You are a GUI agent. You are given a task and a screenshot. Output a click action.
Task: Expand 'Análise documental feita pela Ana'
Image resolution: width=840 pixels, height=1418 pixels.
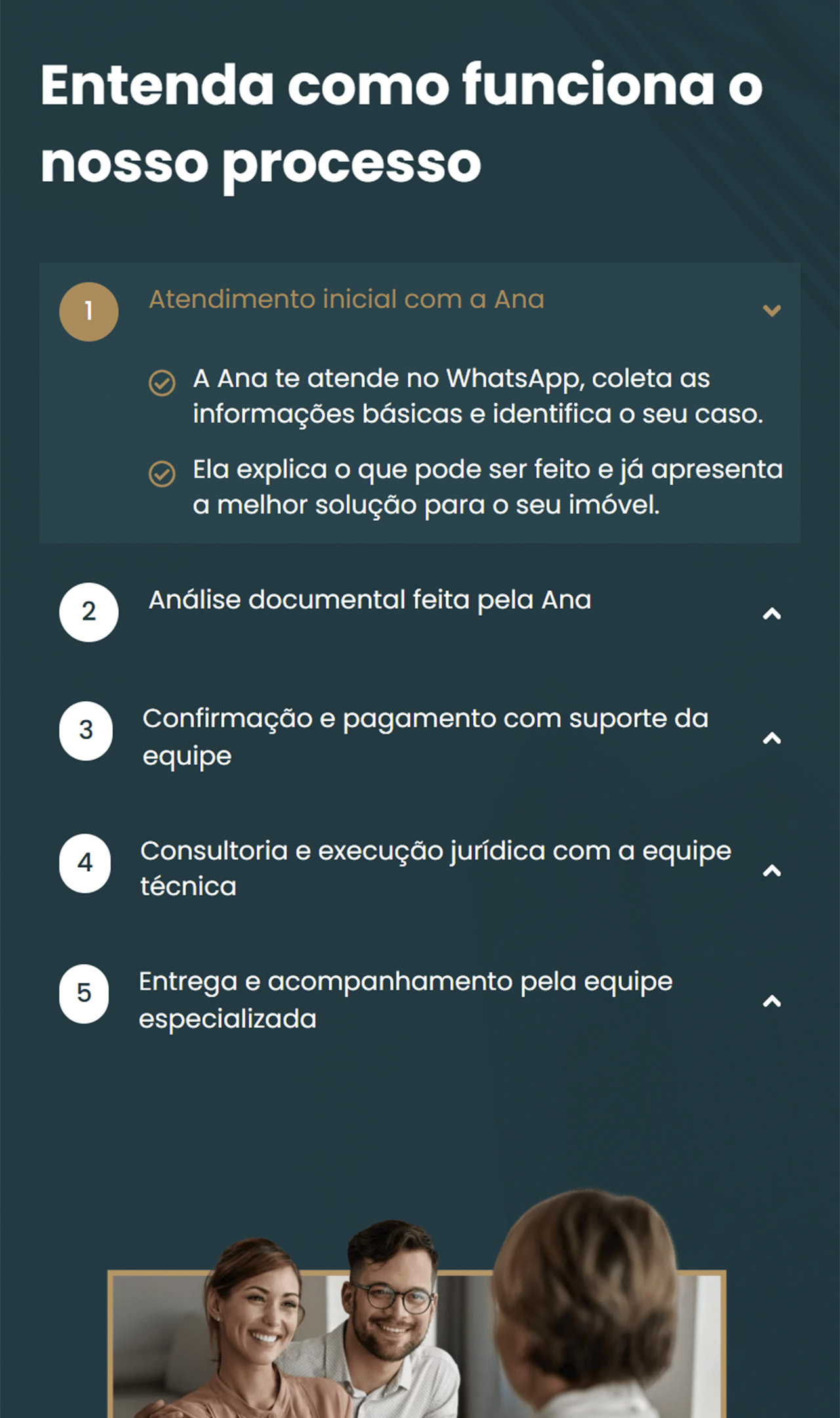pos(419,612)
